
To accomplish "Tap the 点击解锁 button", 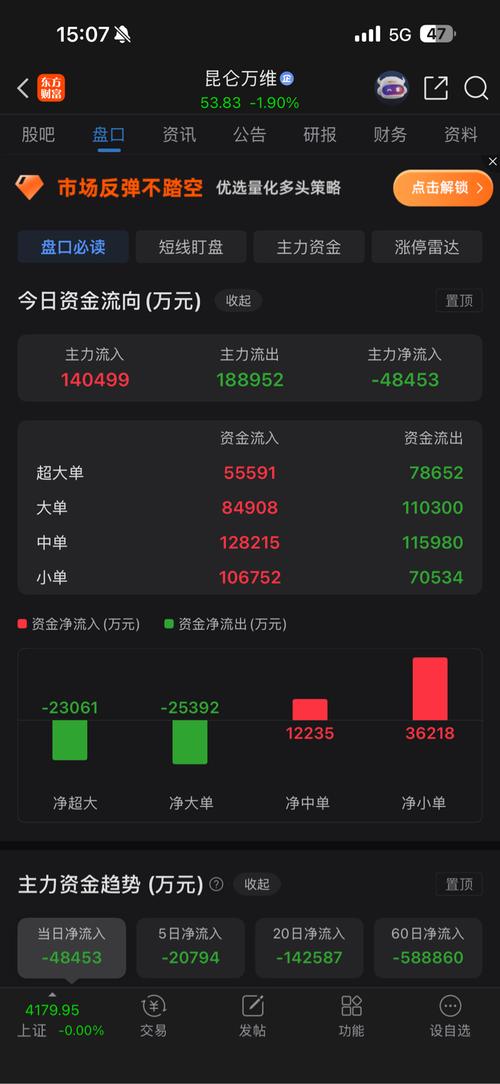I will (x=443, y=188).
